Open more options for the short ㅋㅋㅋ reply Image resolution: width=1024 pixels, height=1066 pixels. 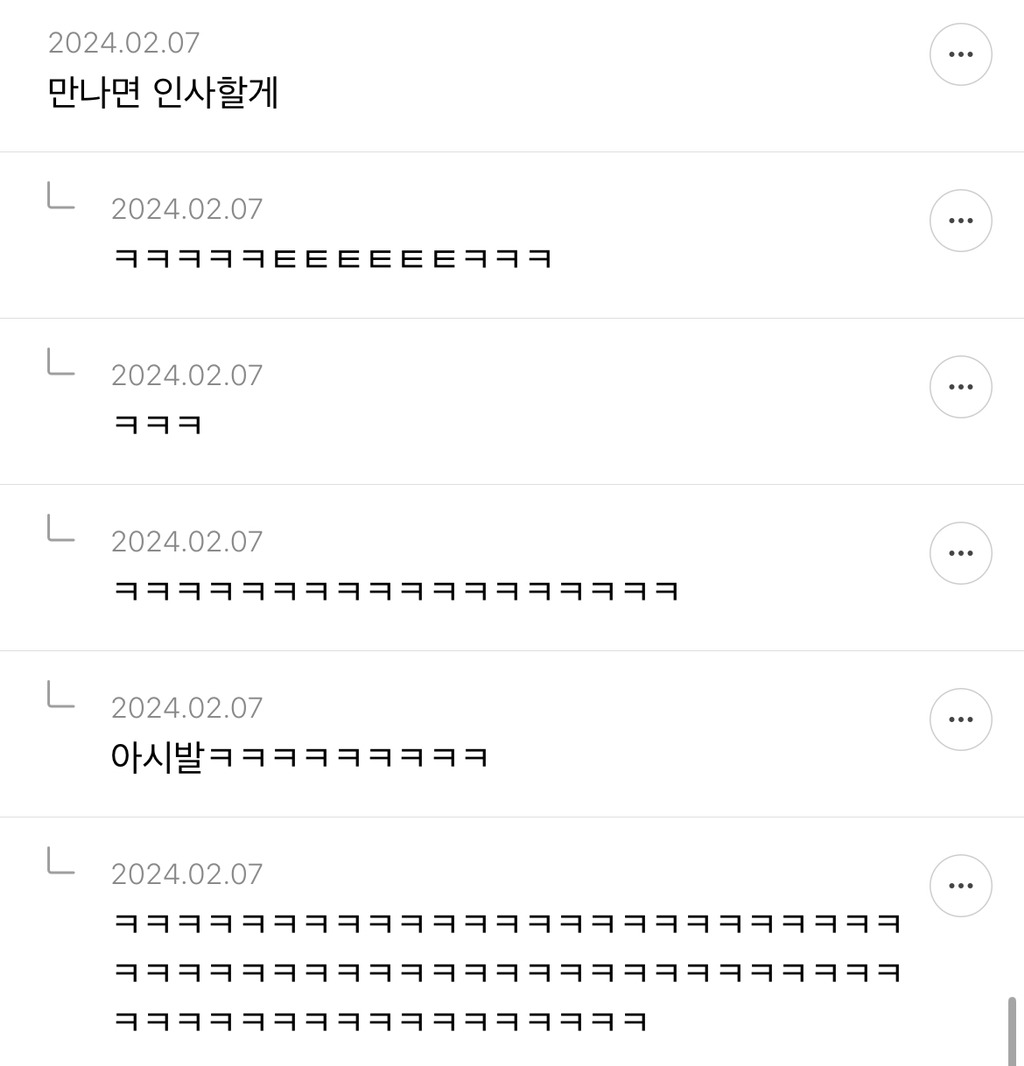[960, 387]
